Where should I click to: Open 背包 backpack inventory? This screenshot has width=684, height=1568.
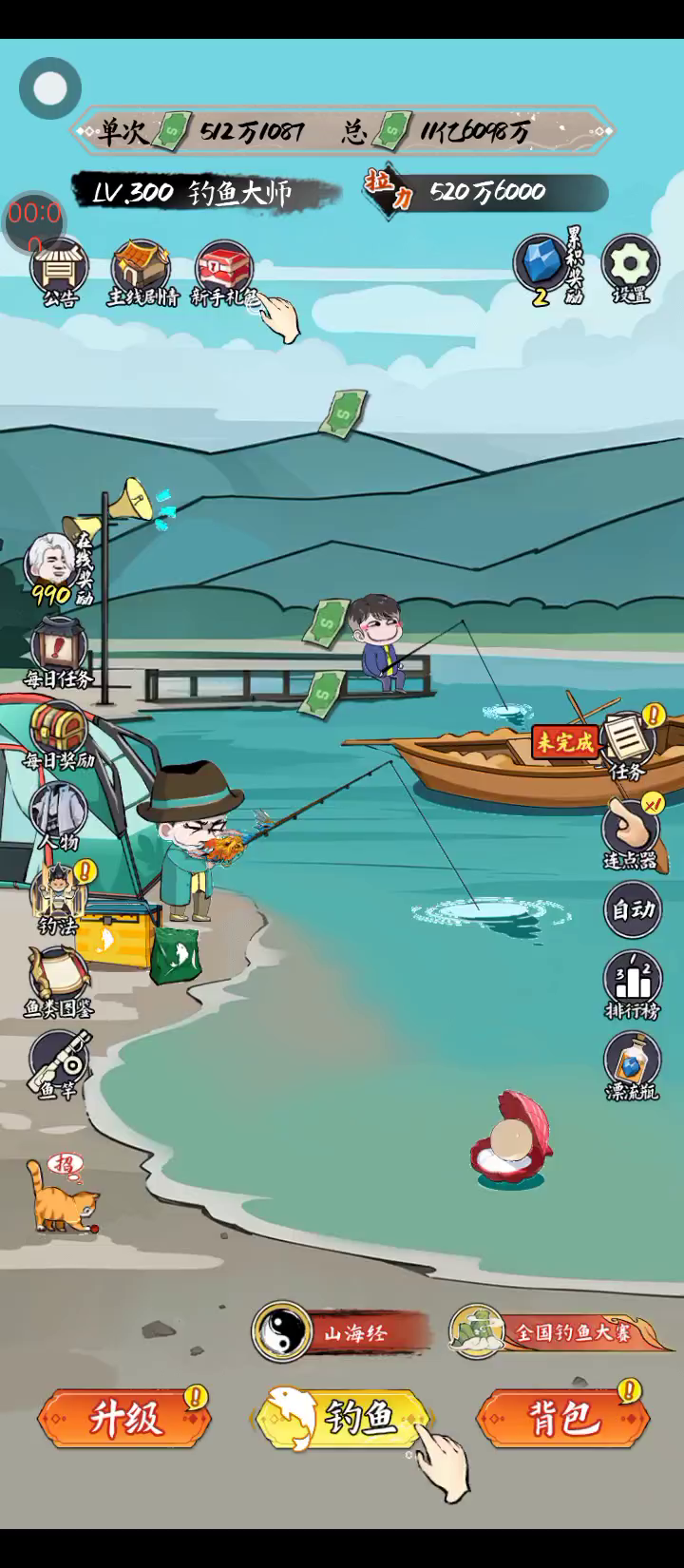563,1418
